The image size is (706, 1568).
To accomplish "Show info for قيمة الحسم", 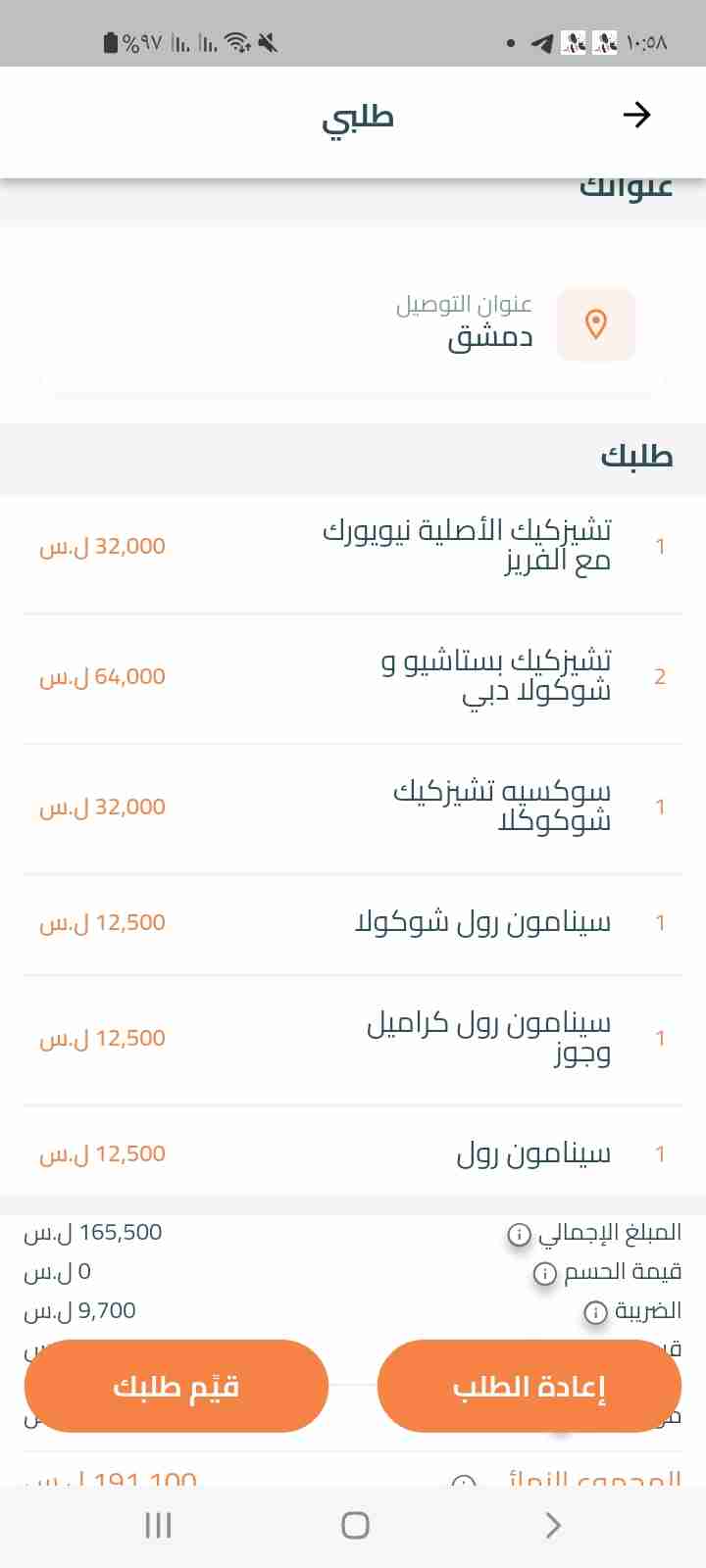I will [x=545, y=1274].
